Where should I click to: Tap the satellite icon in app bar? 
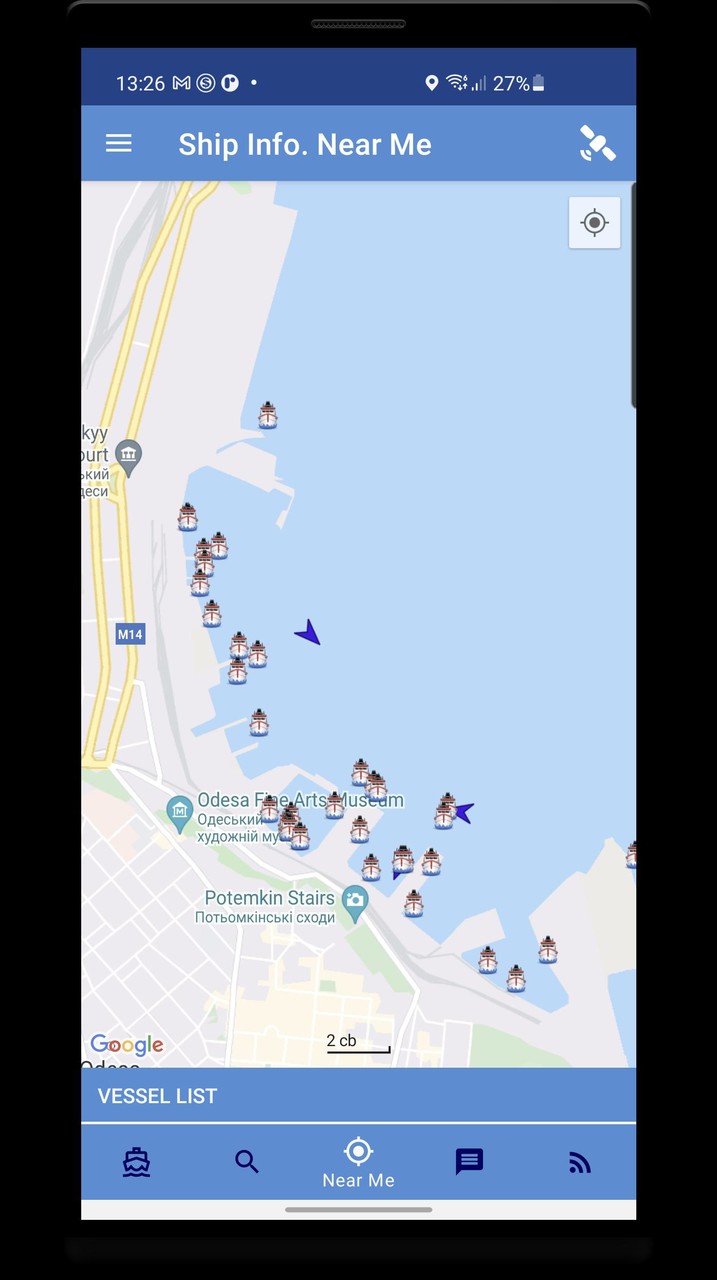pos(597,144)
